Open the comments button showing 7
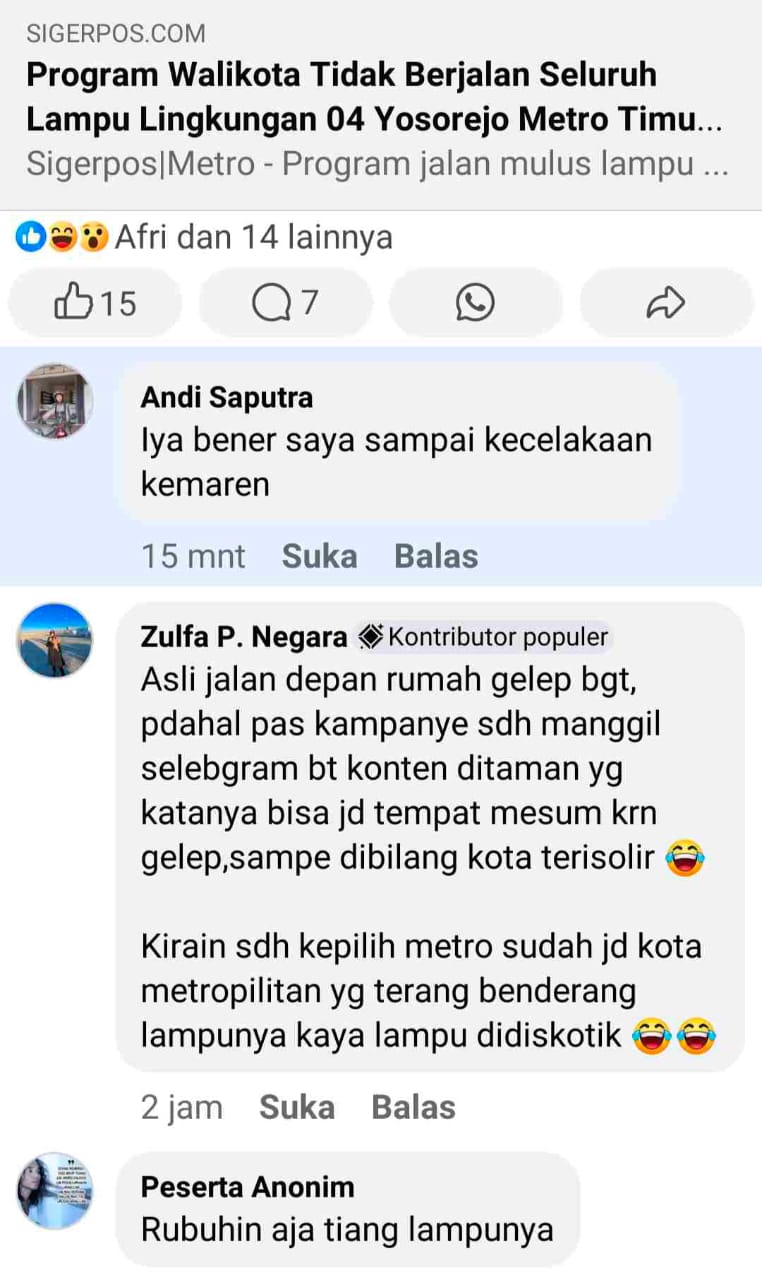 [x=285, y=302]
